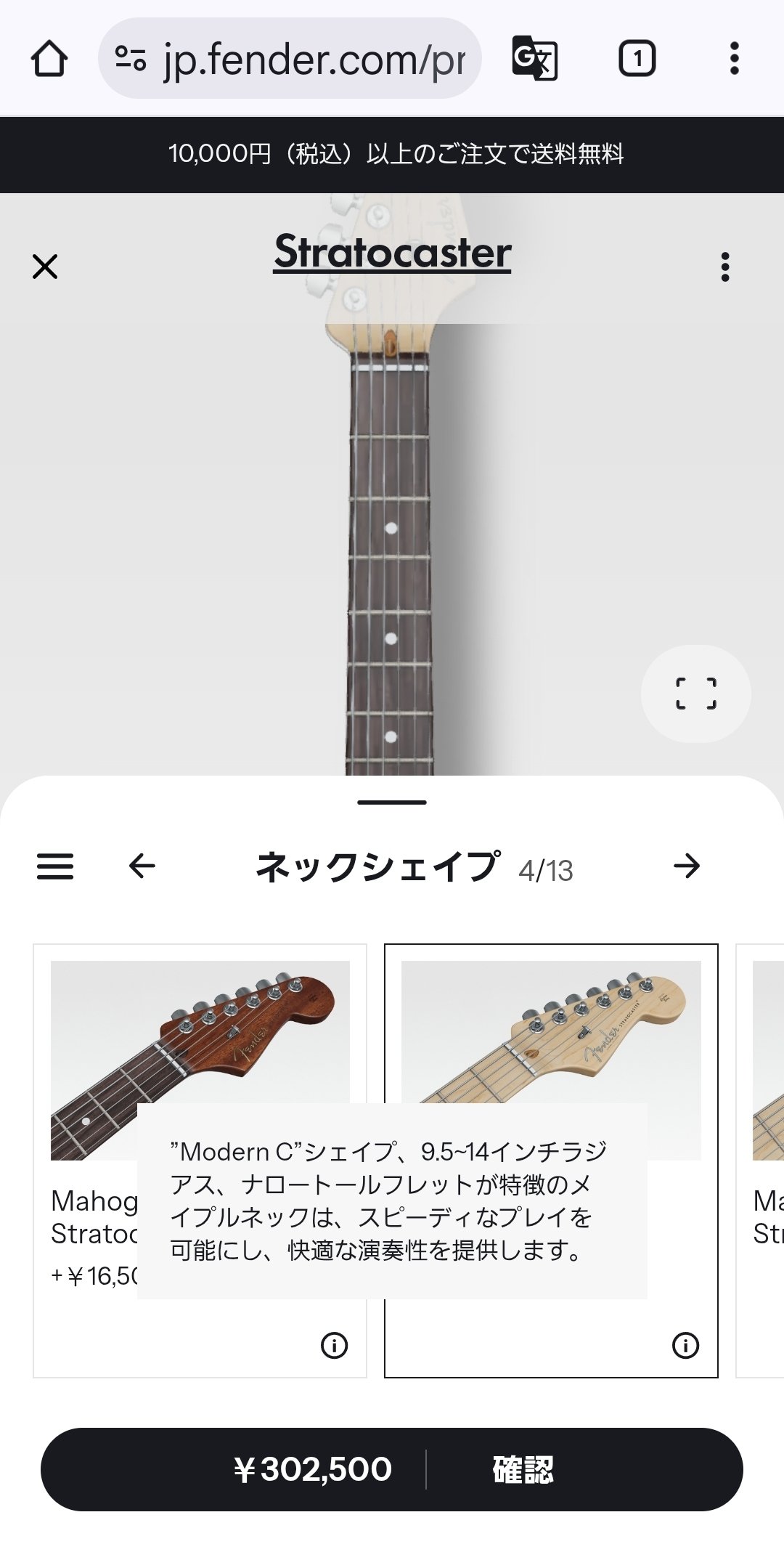Screen dimensions: 784x1544
Task: Open the Stratocaster title link
Action: click(392, 252)
